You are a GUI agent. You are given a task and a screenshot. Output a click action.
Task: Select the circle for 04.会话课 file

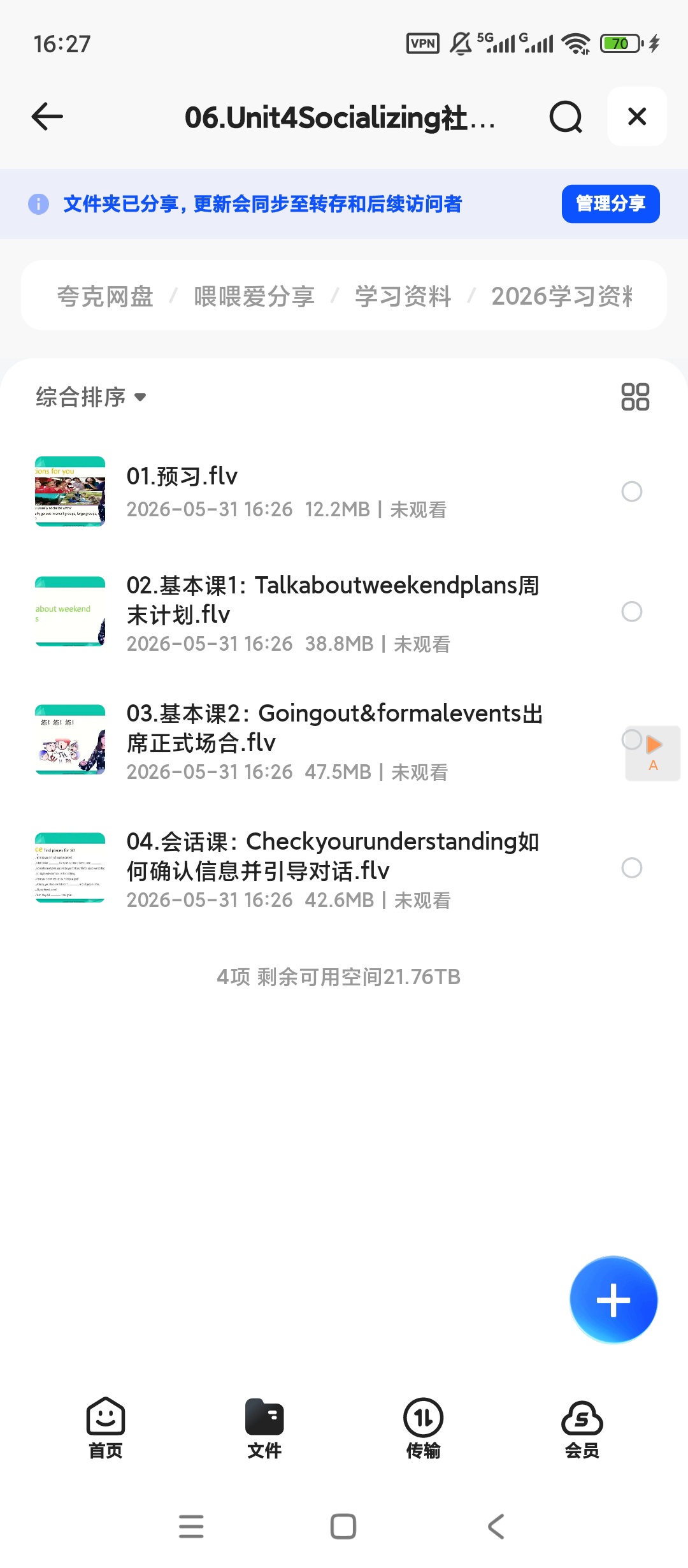pyautogui.click(x=632, y=868)
